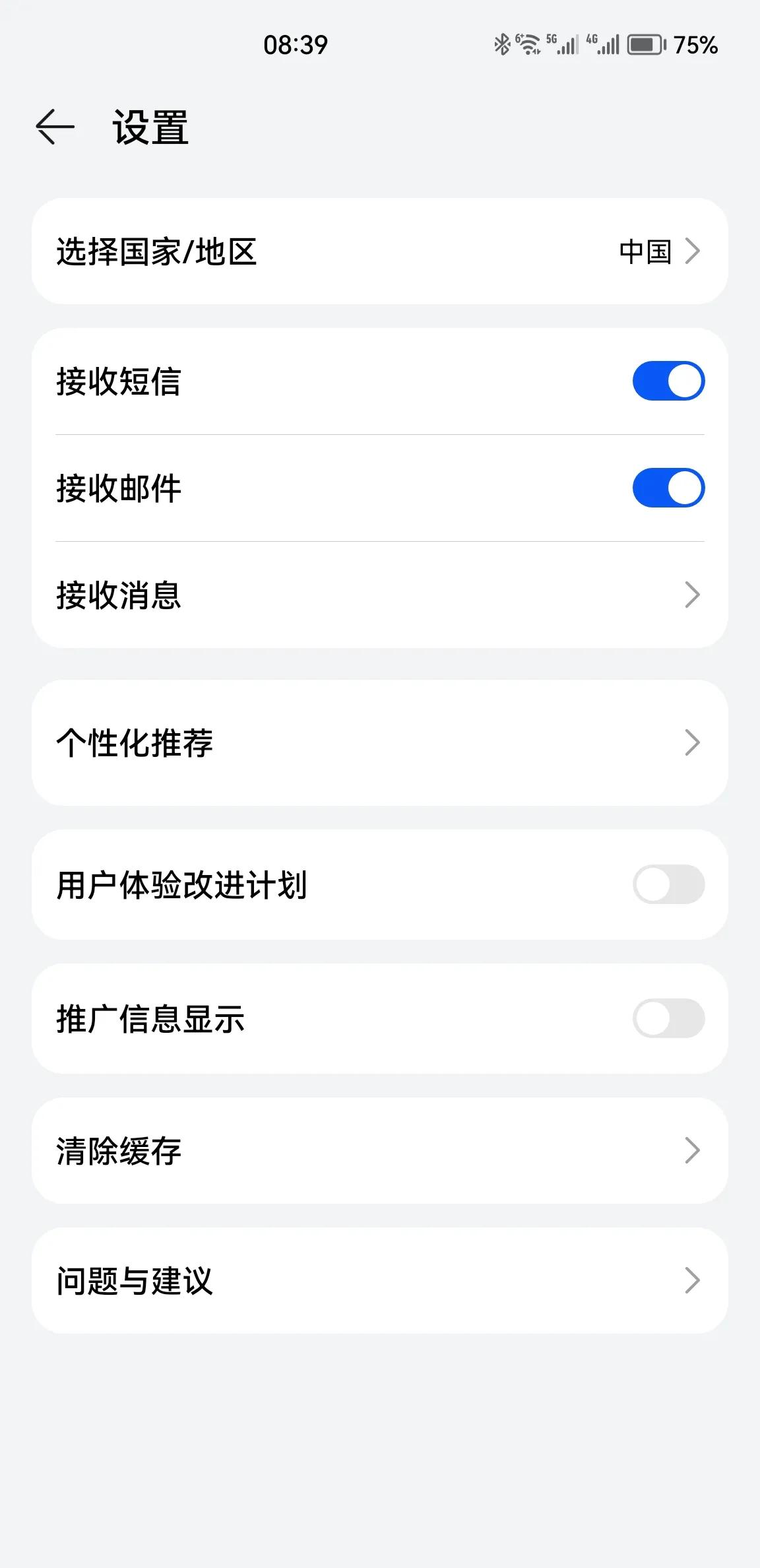Screen dimensions: 760x1568
Task: Disable the 接收邮件 switch
Action: [x=668, y=488]
